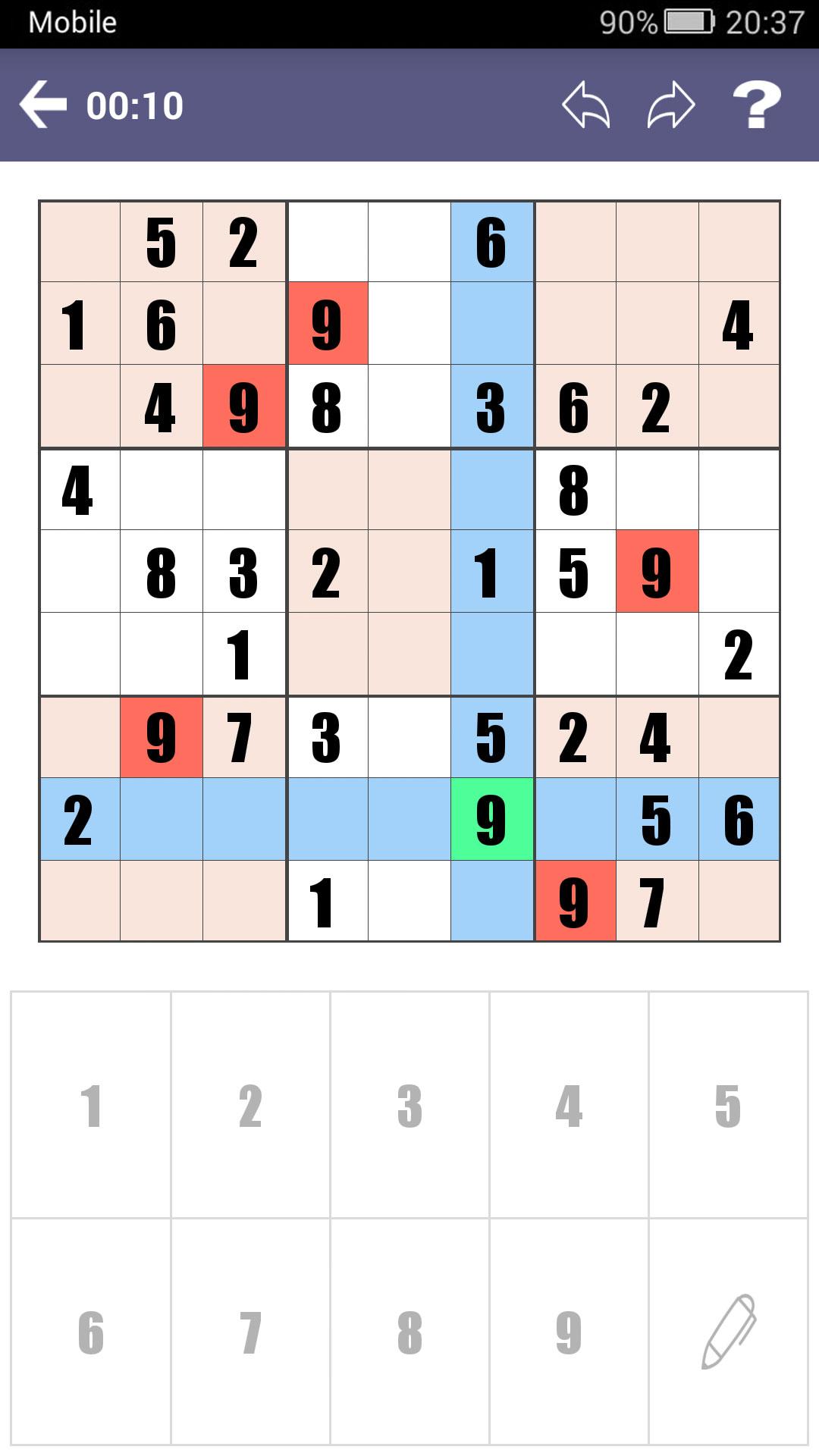The height and width of the screenshot is (1456, 819).
Task: Enter number 1 from the keypad
Action: pos(91,1106)
